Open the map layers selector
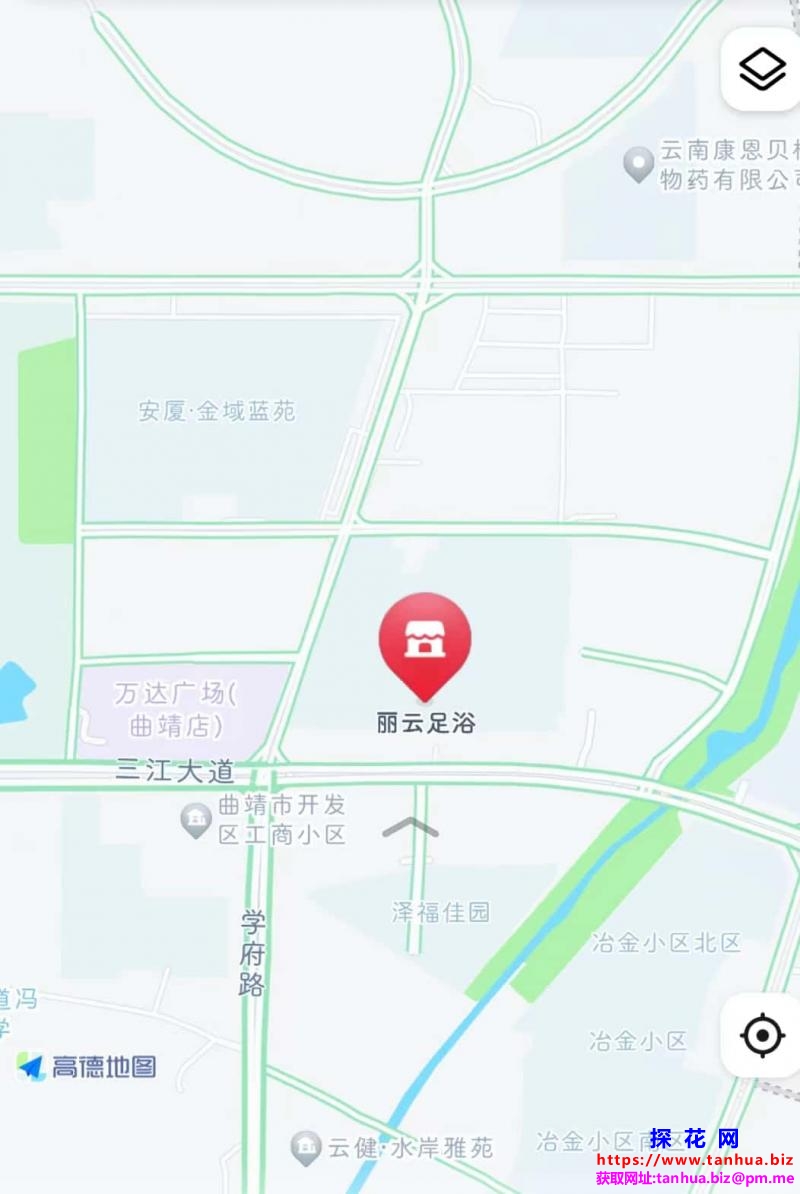The image size is (800, 1194). pos(762,69)
